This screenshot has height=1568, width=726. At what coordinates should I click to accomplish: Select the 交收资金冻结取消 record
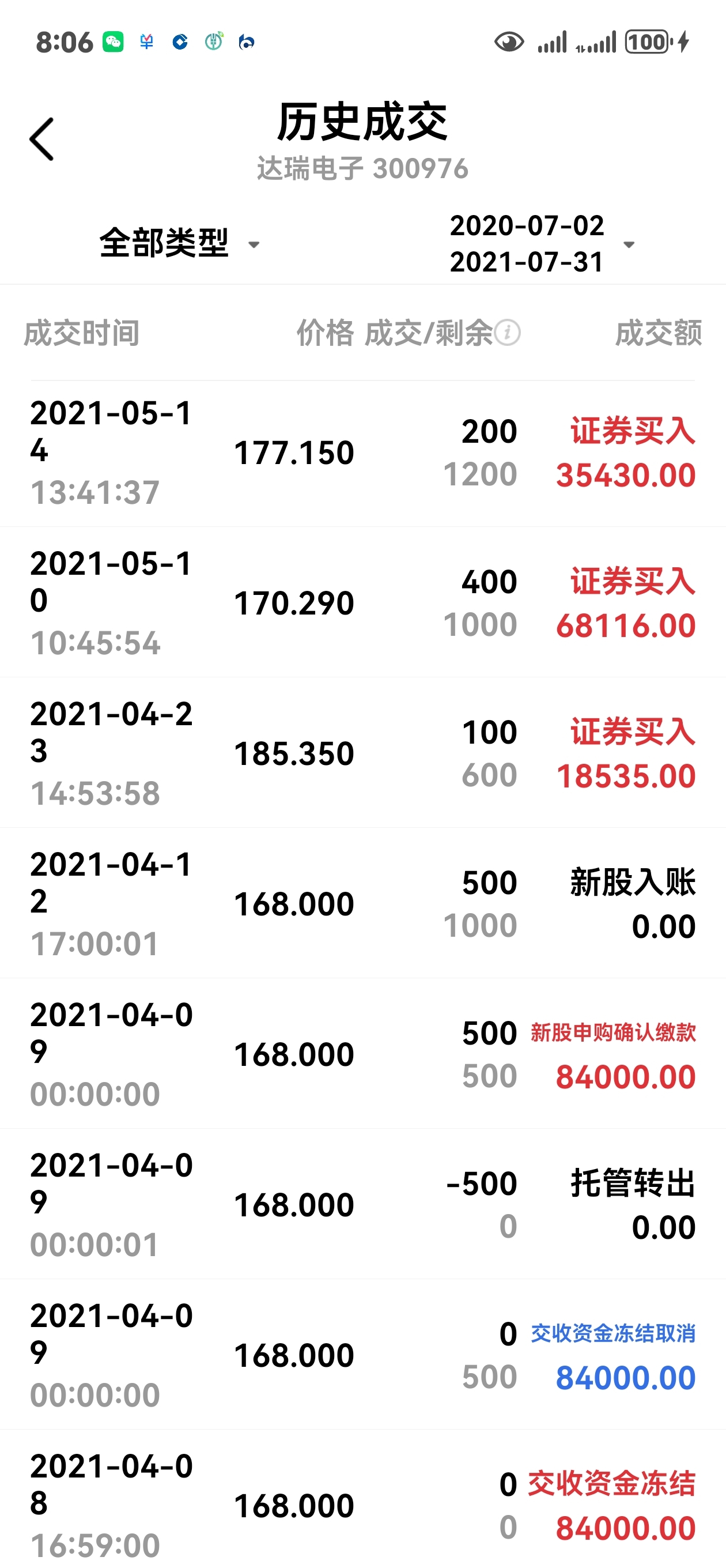[362, 1354]
